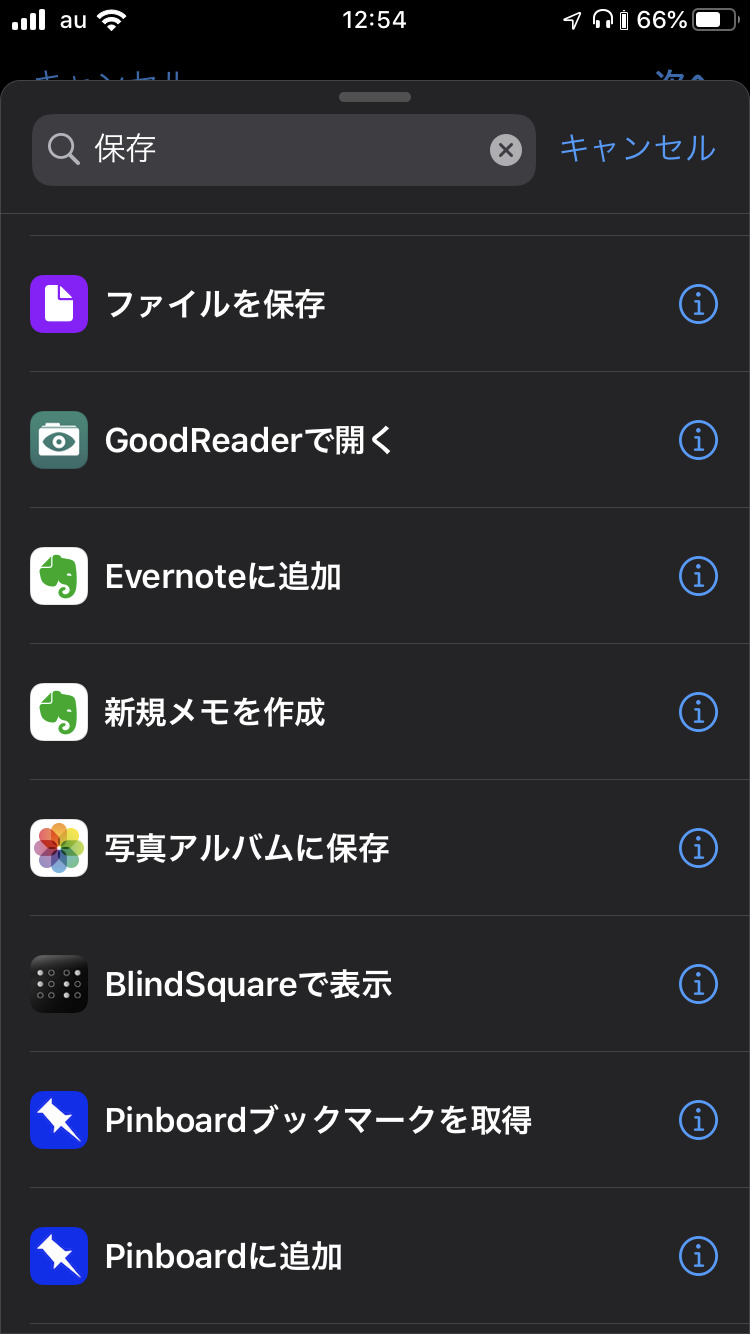Viewport: 750px width, 1334px height.
Task: Open info for Pinboardに追加
Action: pyautogui.click(x=698, y=1254)
